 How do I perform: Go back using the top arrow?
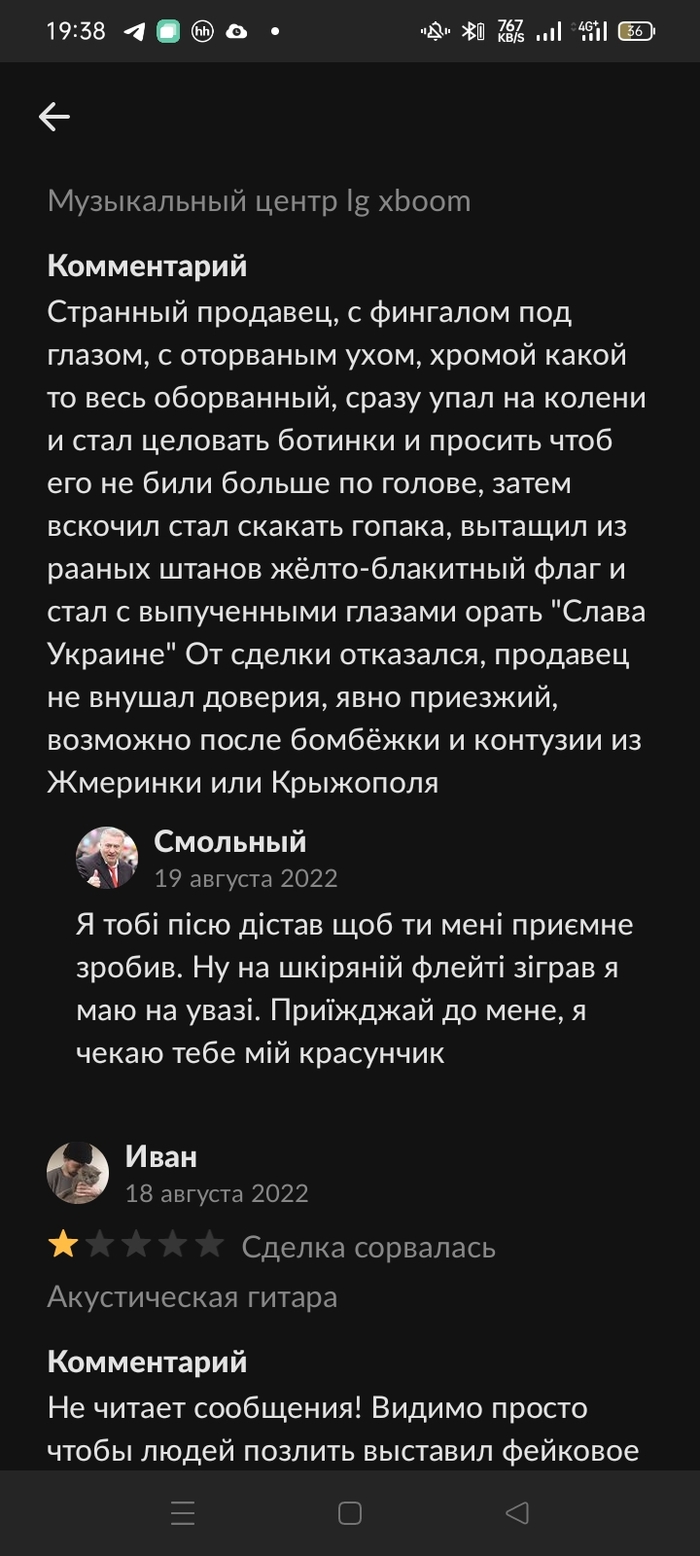(54, 118)
